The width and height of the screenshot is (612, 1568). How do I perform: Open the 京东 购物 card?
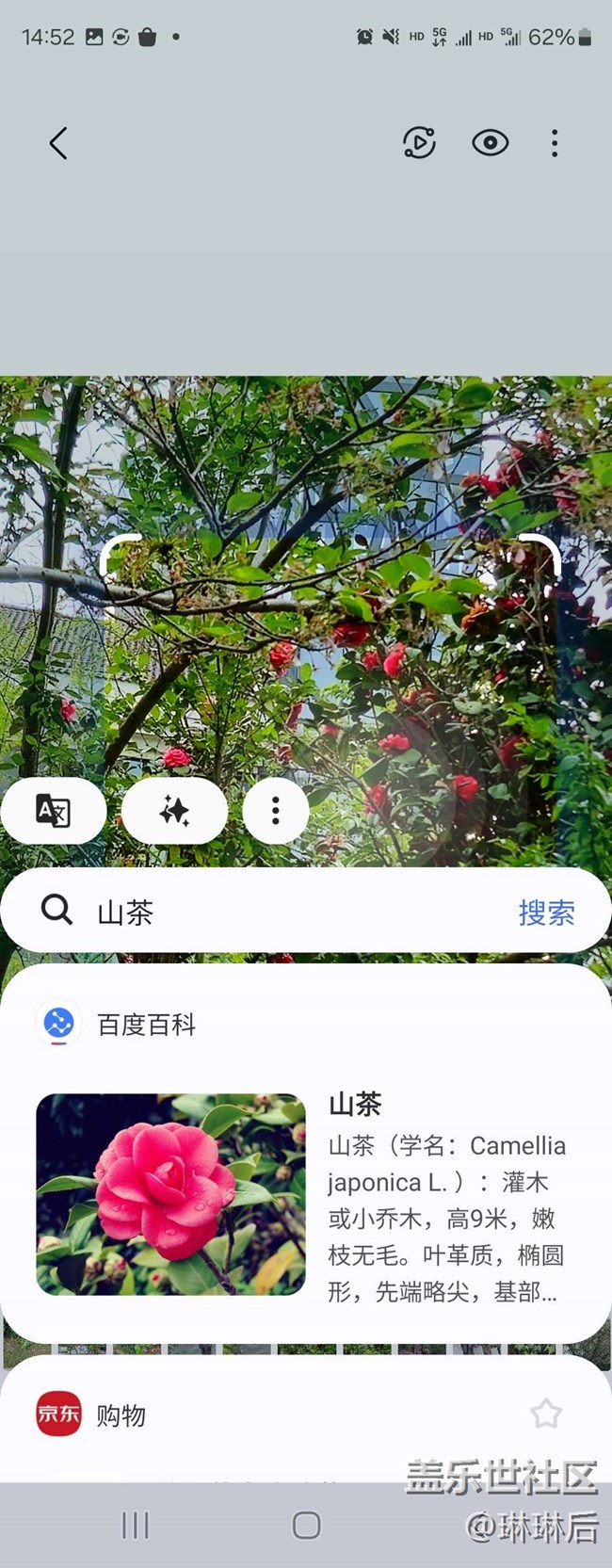tap(306, 1419)
